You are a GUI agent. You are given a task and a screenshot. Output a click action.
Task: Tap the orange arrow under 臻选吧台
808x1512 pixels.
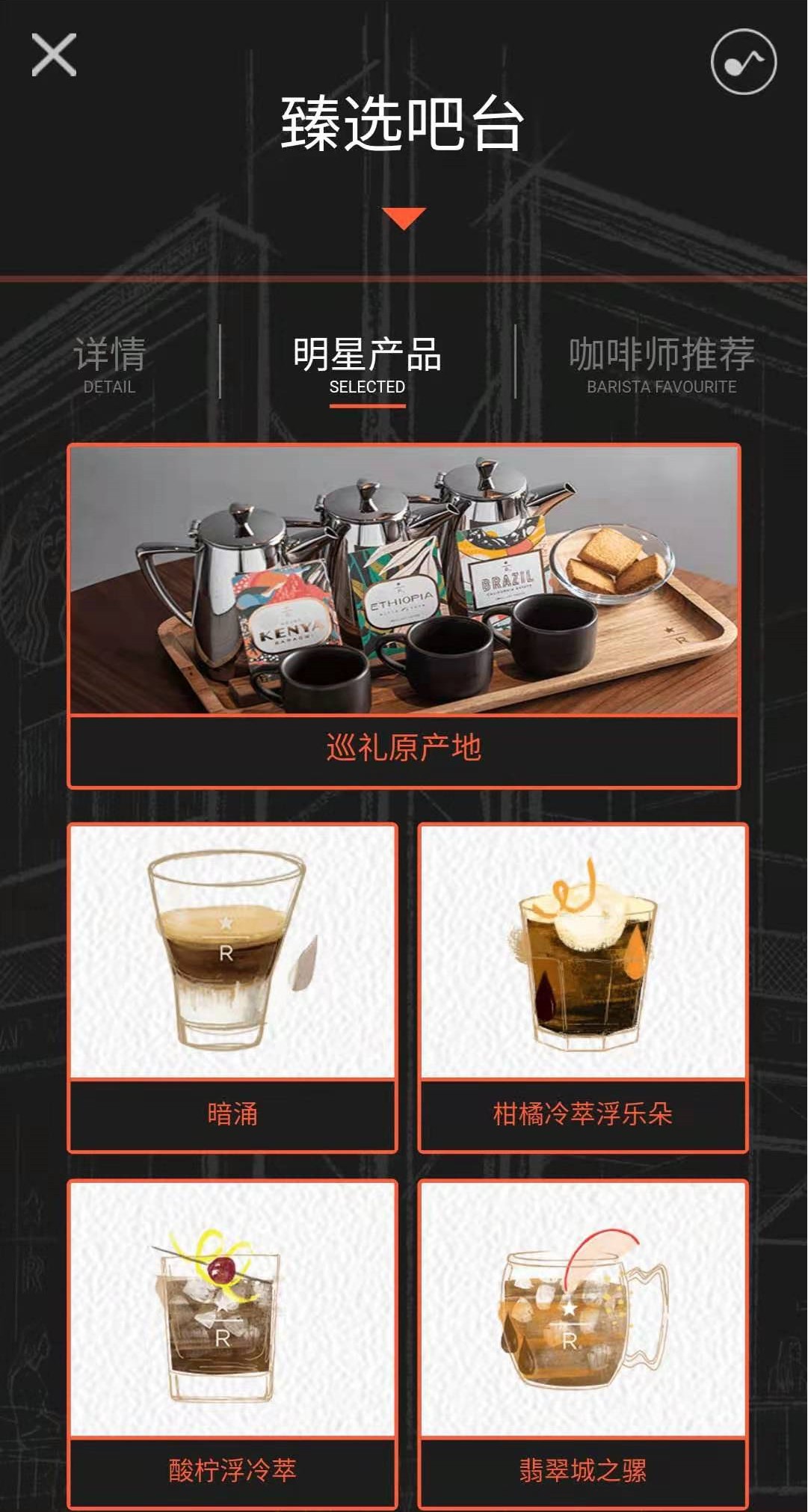coord(404,218)
